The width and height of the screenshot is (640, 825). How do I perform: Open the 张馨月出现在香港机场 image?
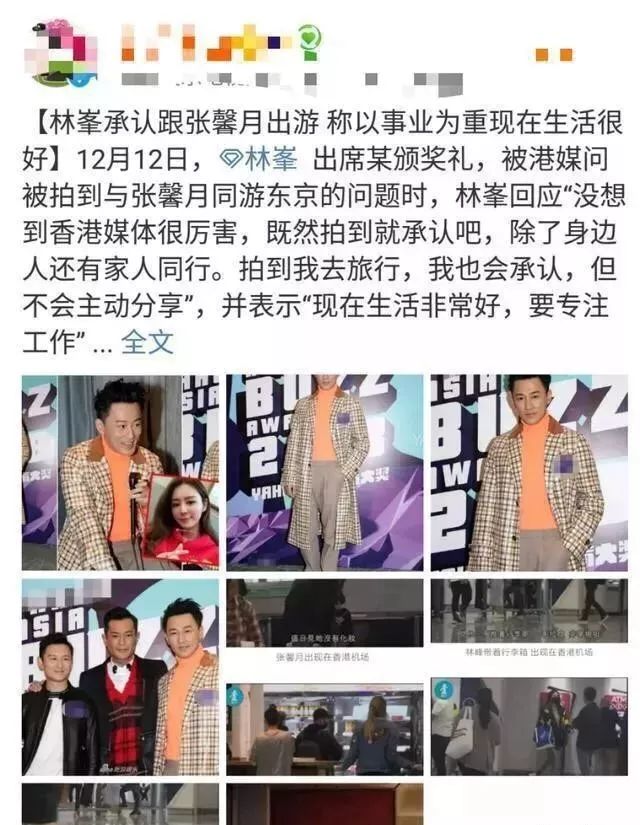324,616
